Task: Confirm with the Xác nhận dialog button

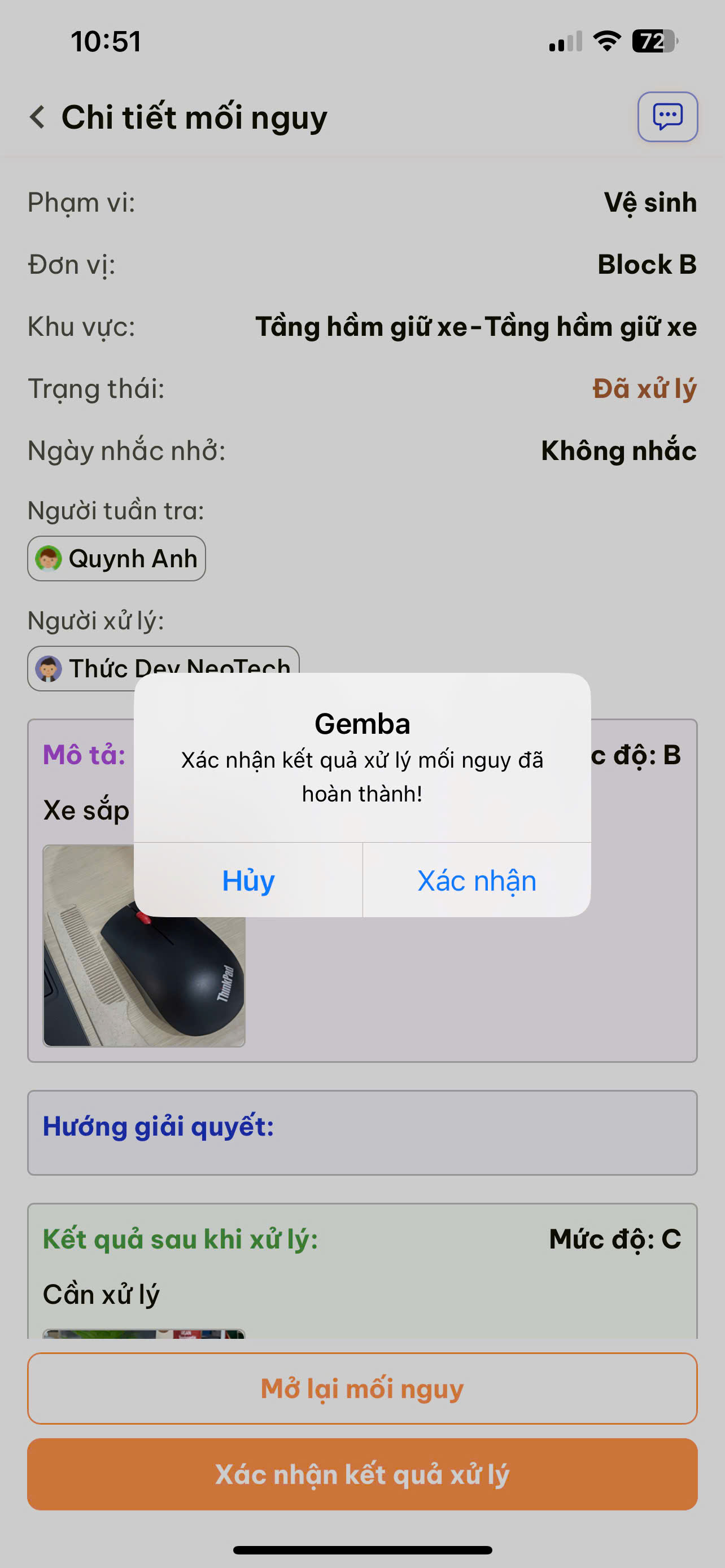Action: coord(477,880)
